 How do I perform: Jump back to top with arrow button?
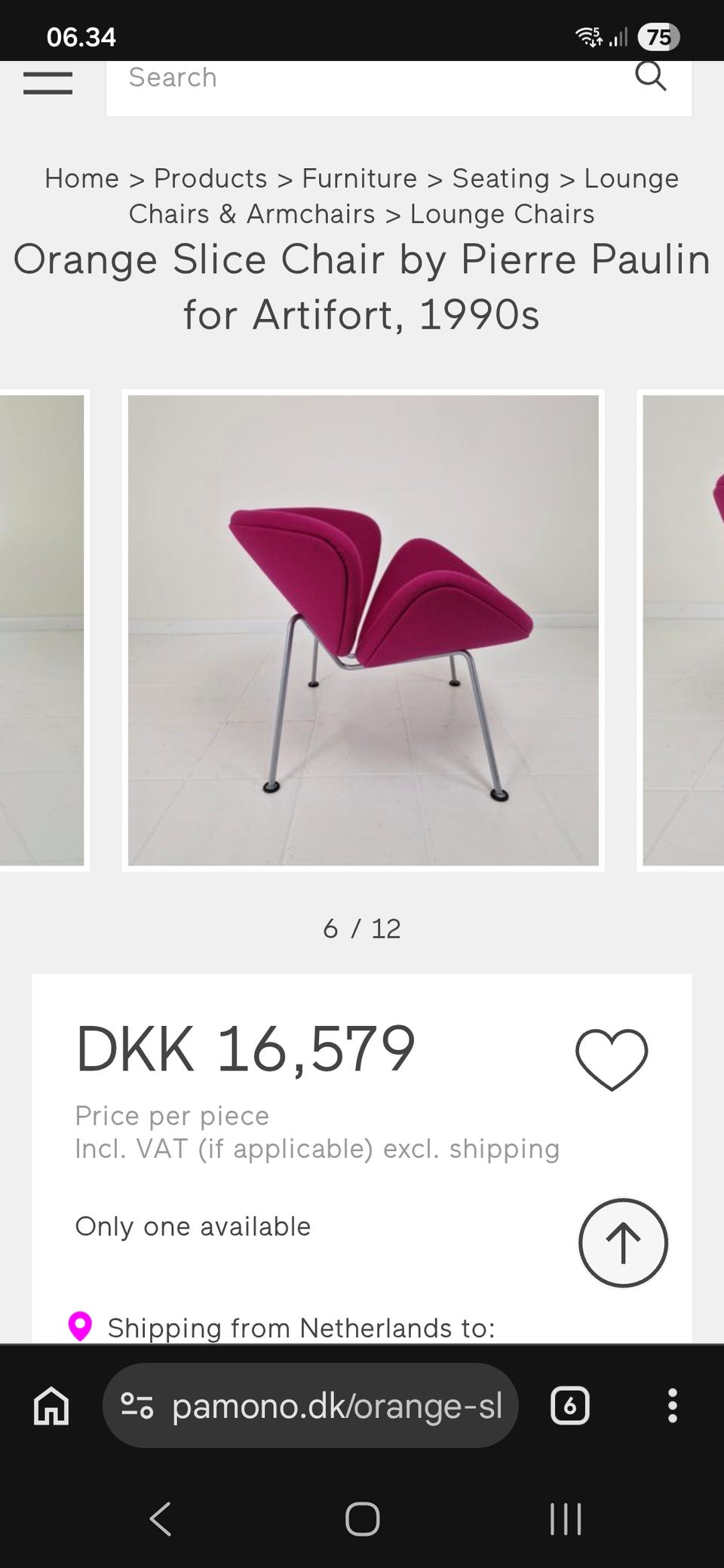tap(623, 1243)
